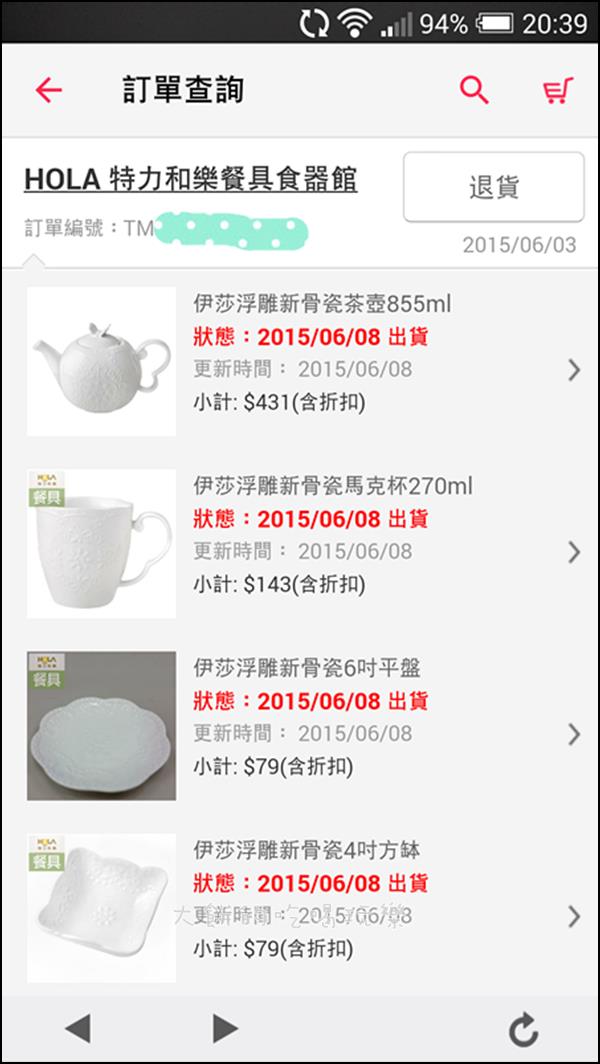This screenshot has width=600, height=1064.
Task: Open the search magnifier icon
Action: point(474,91)
